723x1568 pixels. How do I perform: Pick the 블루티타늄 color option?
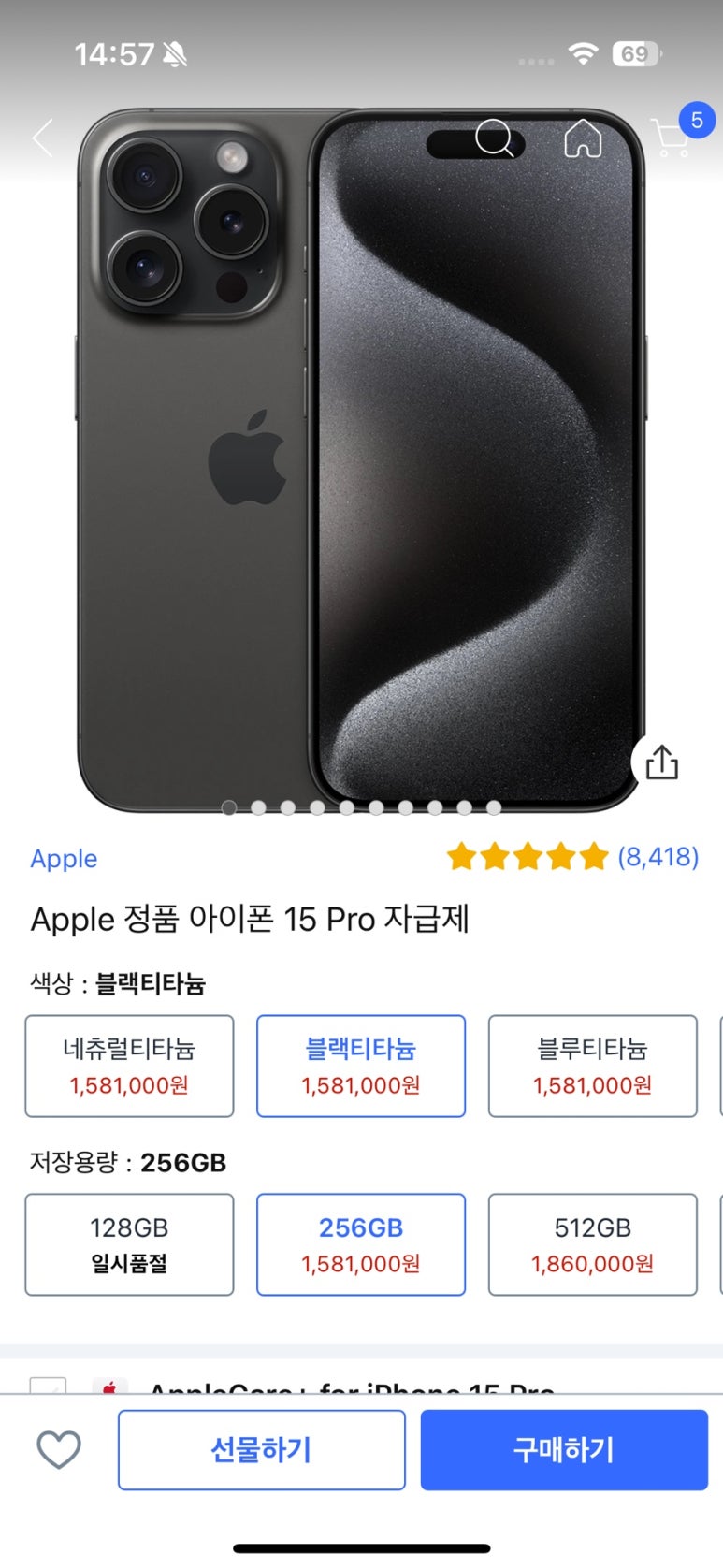pos(592,1066)
